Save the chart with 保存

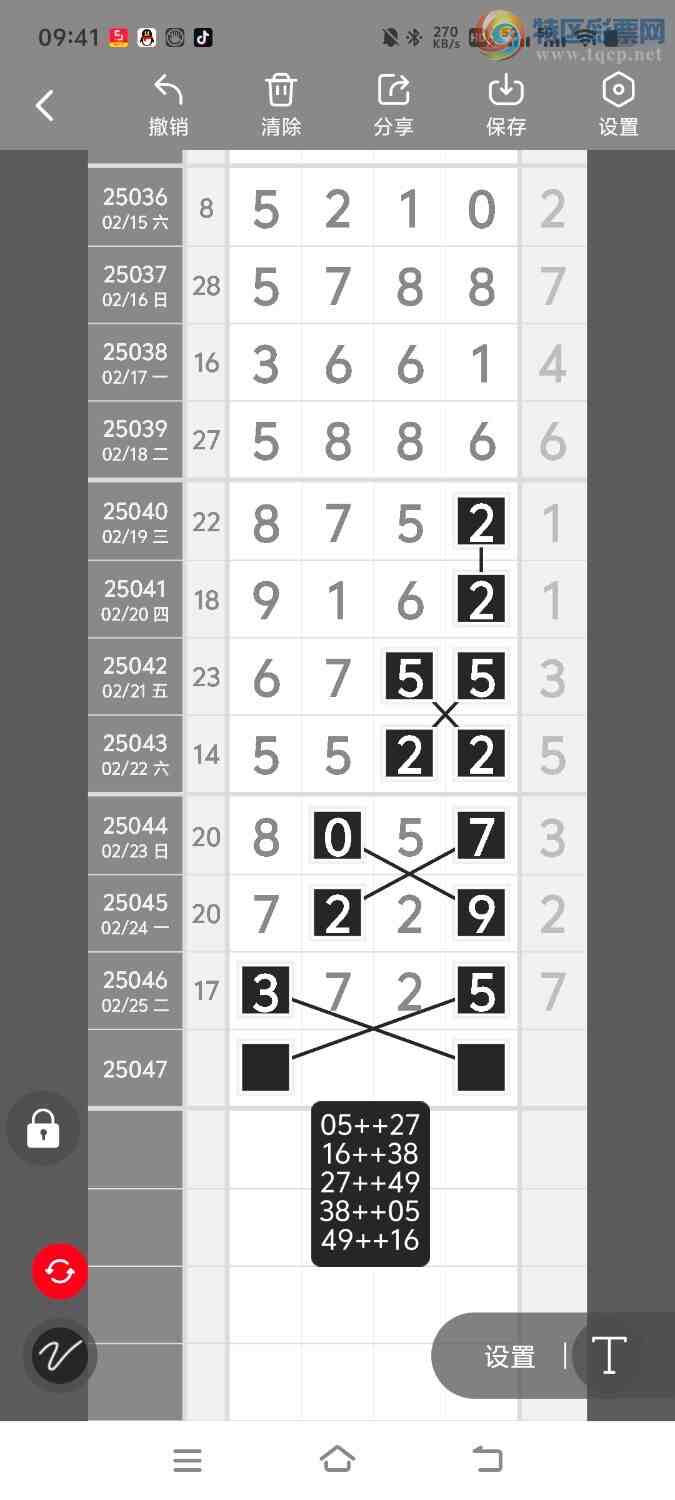(x=506, y=105)
